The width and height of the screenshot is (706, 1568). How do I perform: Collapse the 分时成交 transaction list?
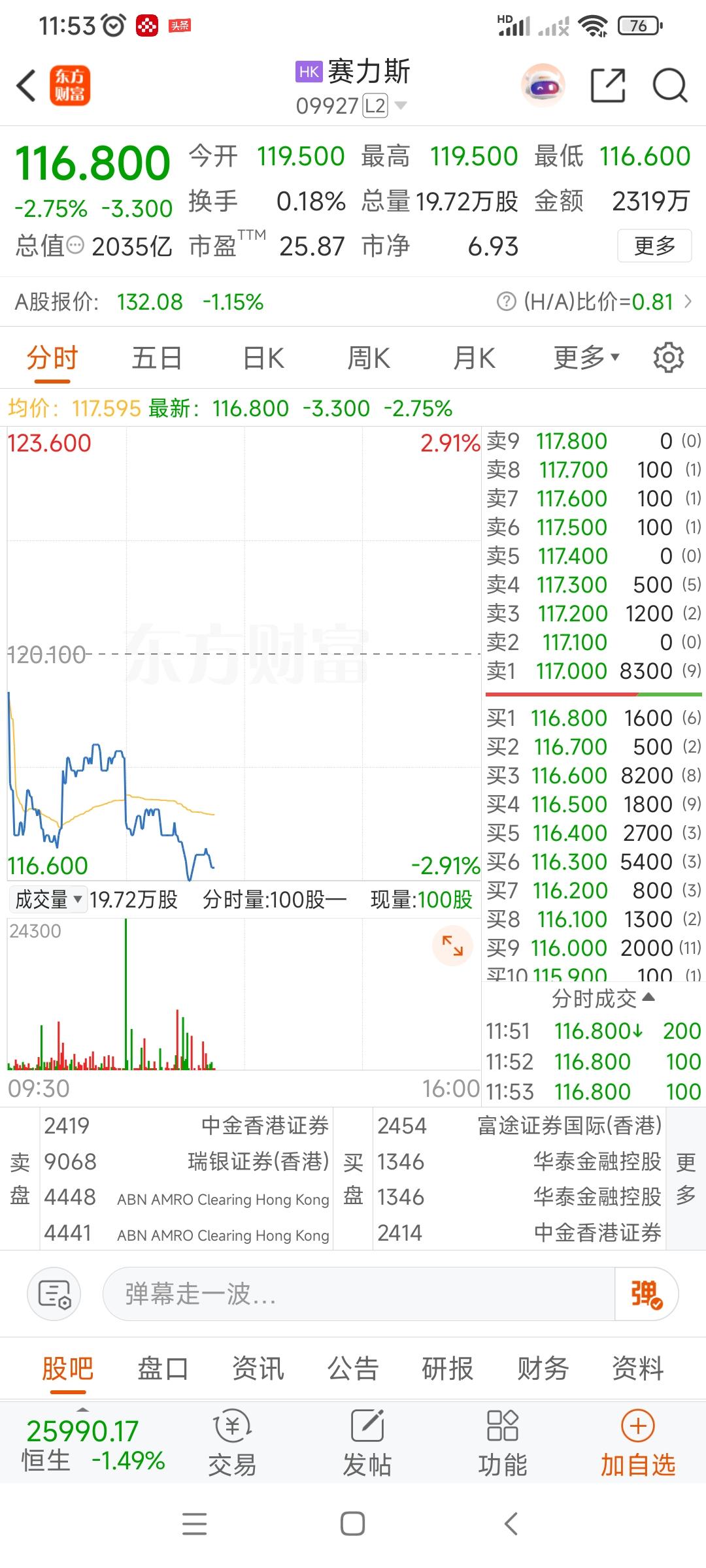point(647,998)
